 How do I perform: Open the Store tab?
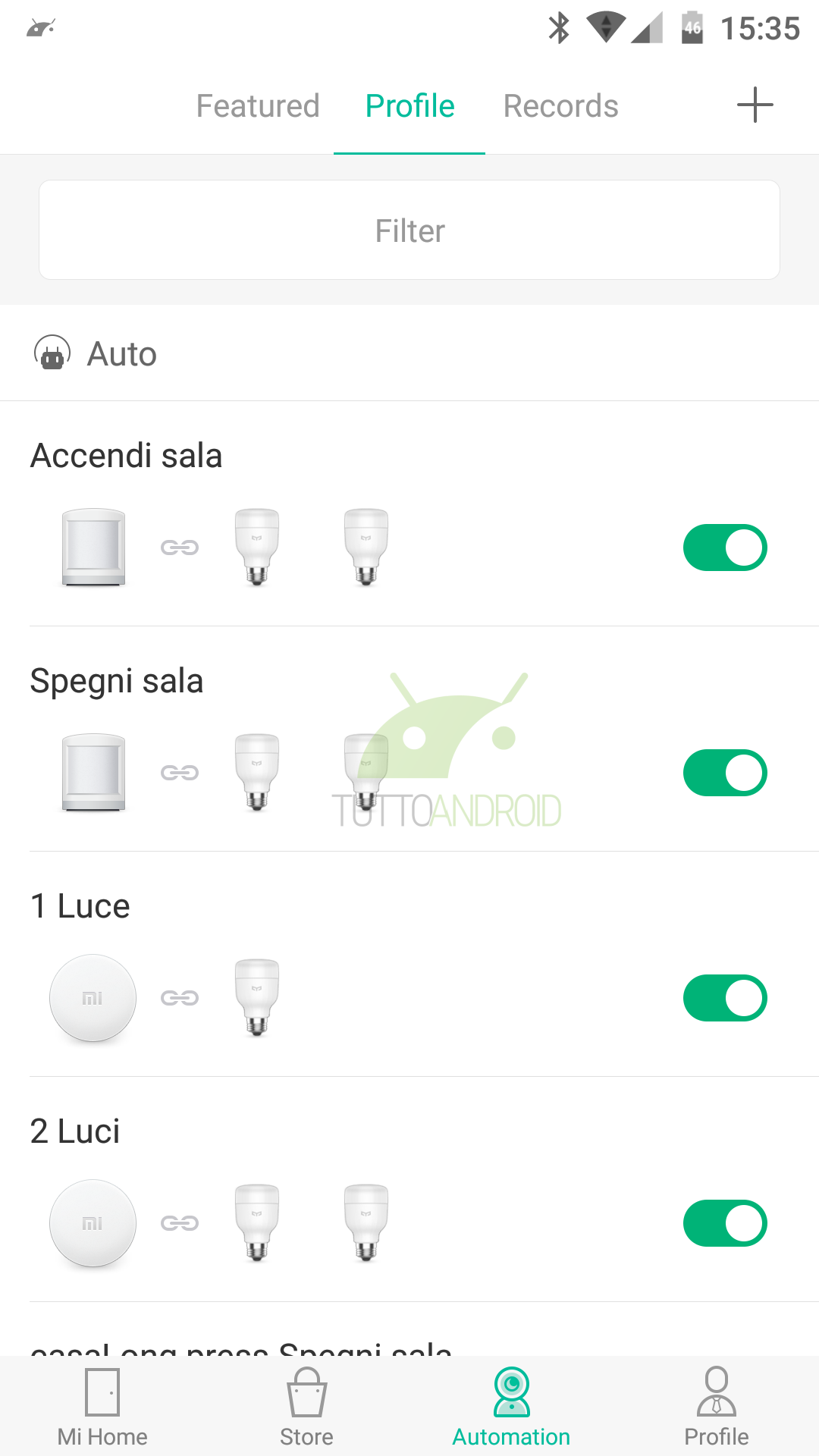coord(307,1407)
